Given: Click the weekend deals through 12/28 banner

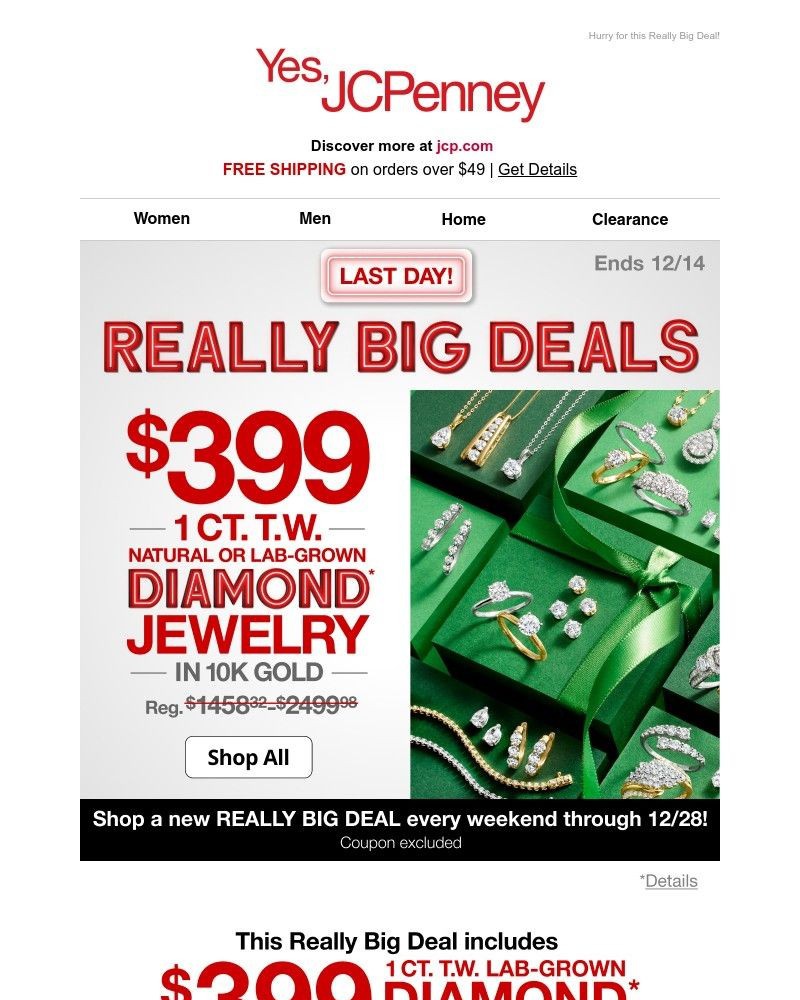Looking at the screenshot, I should pos(398,818).
